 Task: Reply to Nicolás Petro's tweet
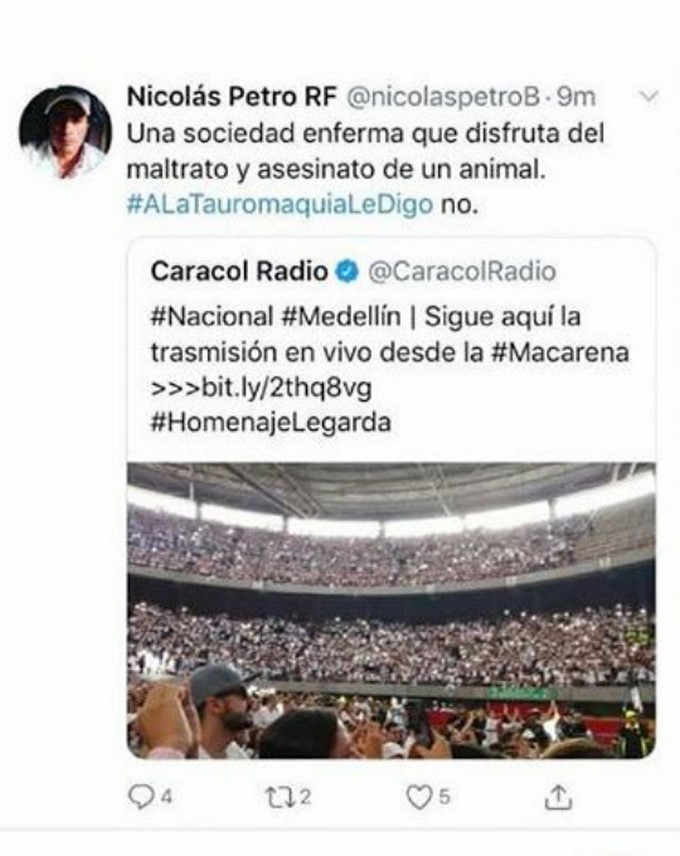pyautogui.click(x=143, y=796)
